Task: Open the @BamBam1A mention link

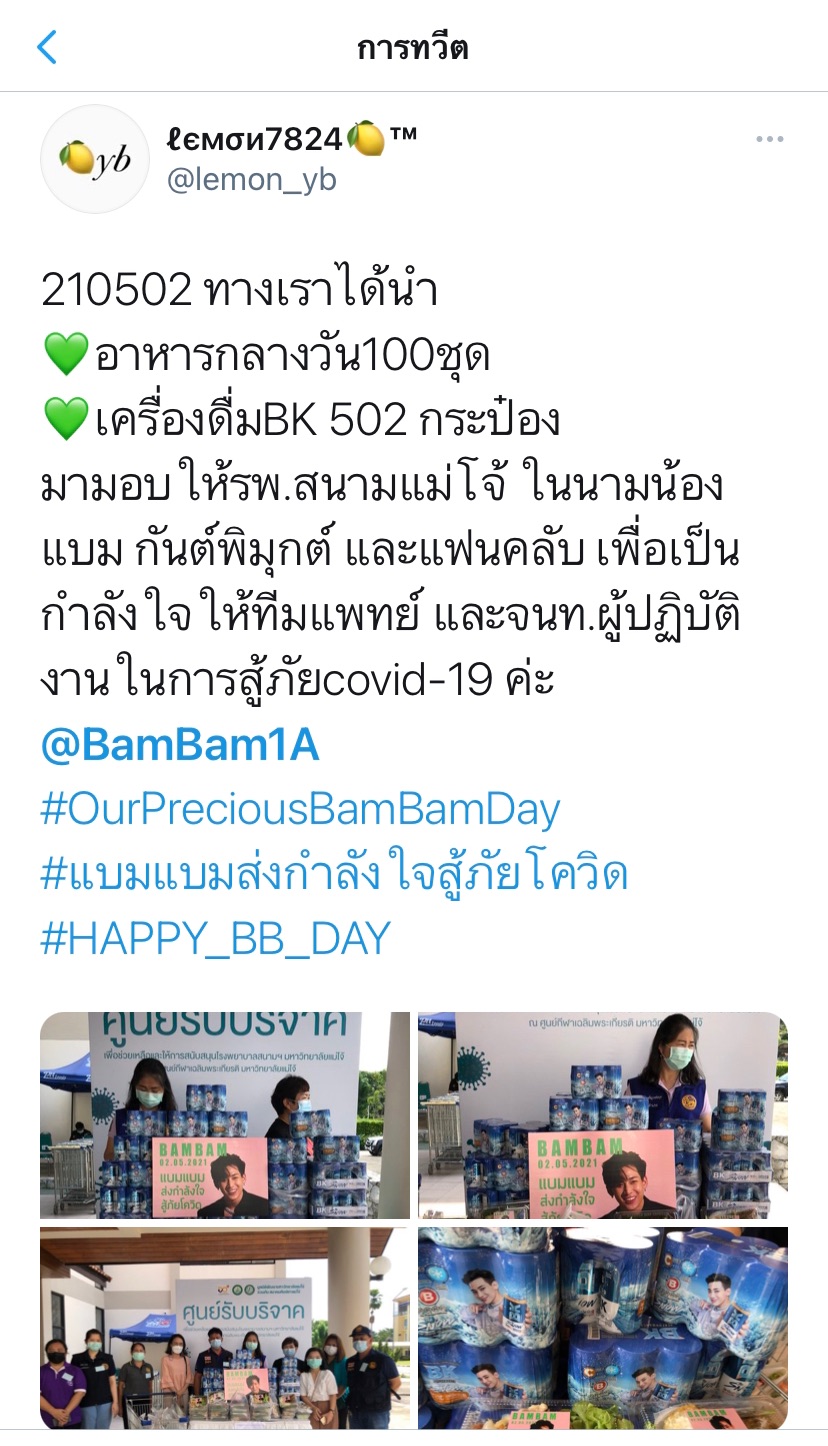Action: pyautogui.click(x=180, y=746)
